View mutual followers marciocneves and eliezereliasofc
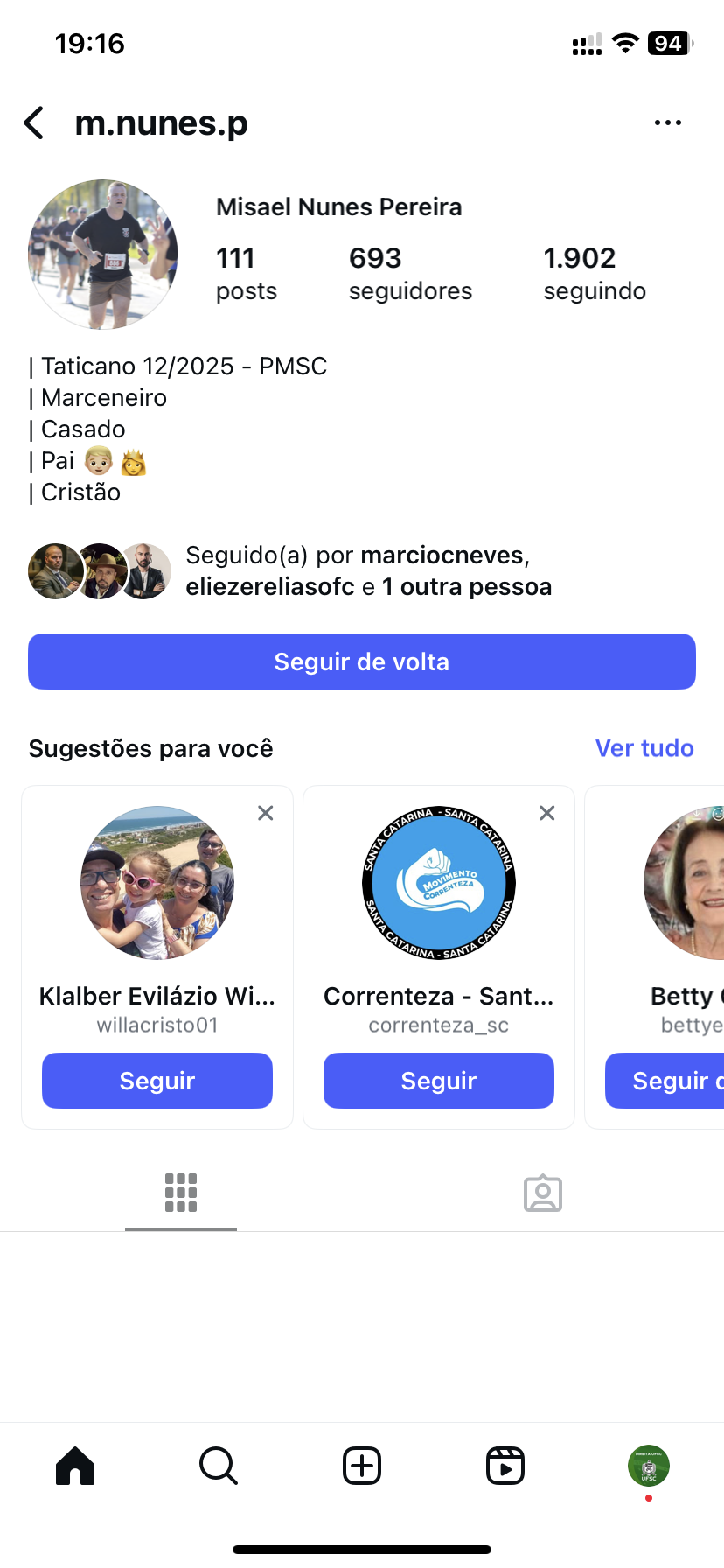The height and width of the screenshot is (1568, 724). (x=367, y=570)
